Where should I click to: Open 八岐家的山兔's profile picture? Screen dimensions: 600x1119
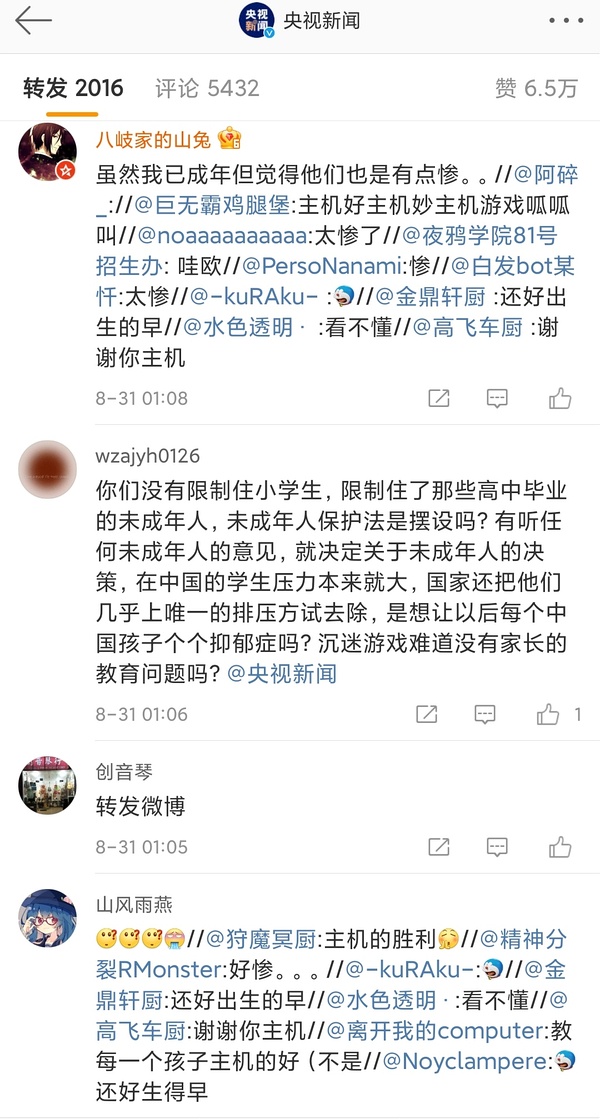[47, 154]
